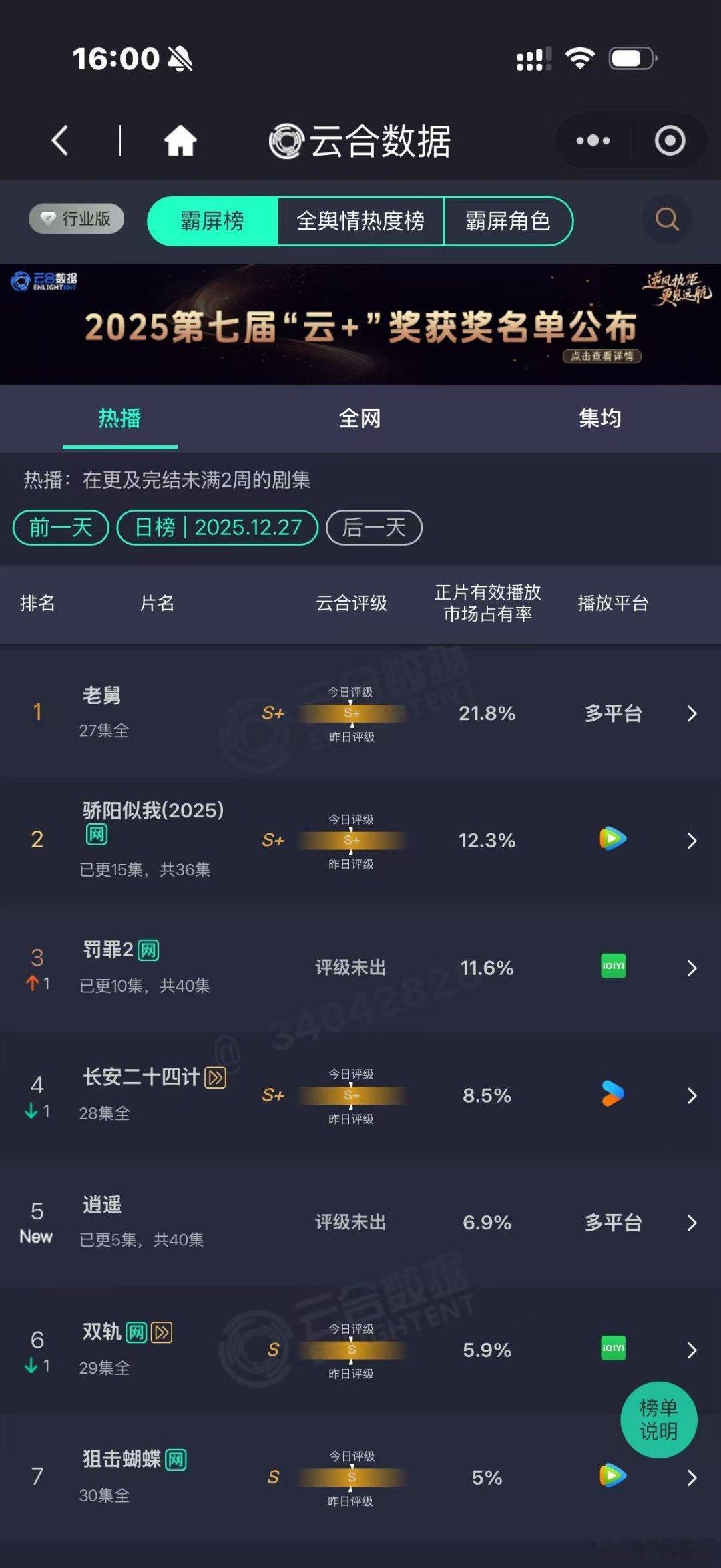
Task: Click 前一天 to view previous day
Action: (60, 528)
